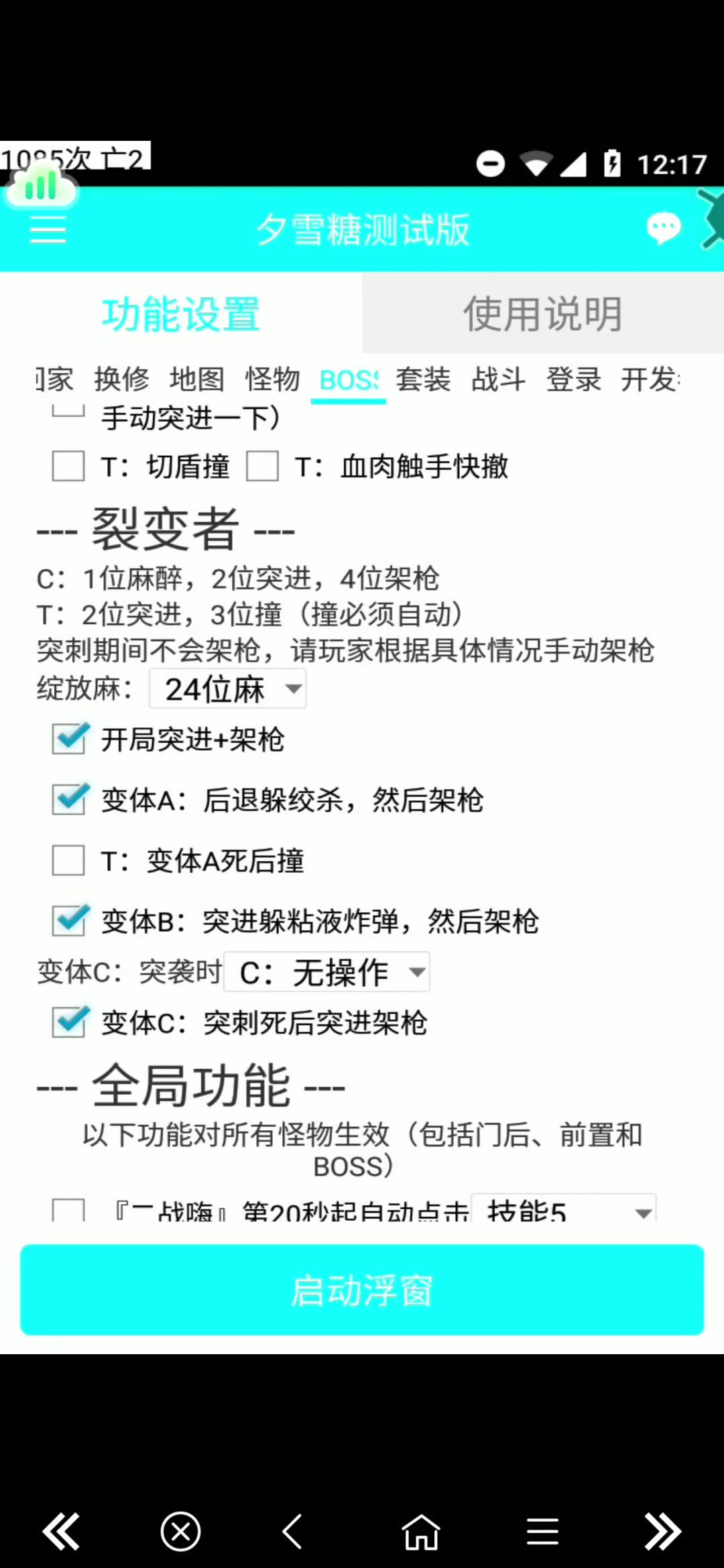Viewport: 724px width, 1568px height.
Task: Go to the home screen
Action: pyautogui.click(x=421, y=1532)
